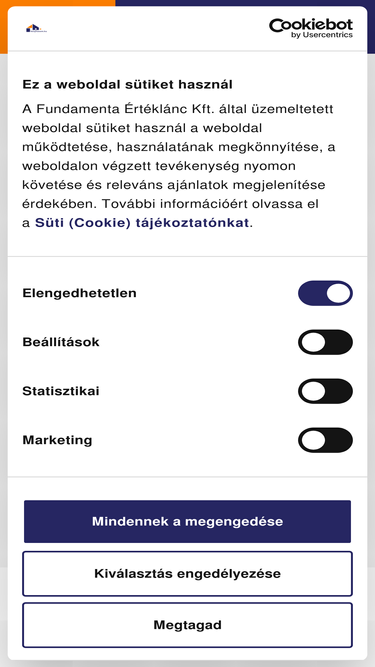Viewport: 375px width, 667px height.
Task: Decline cookies with Megtagad
Action: [188, 625]
